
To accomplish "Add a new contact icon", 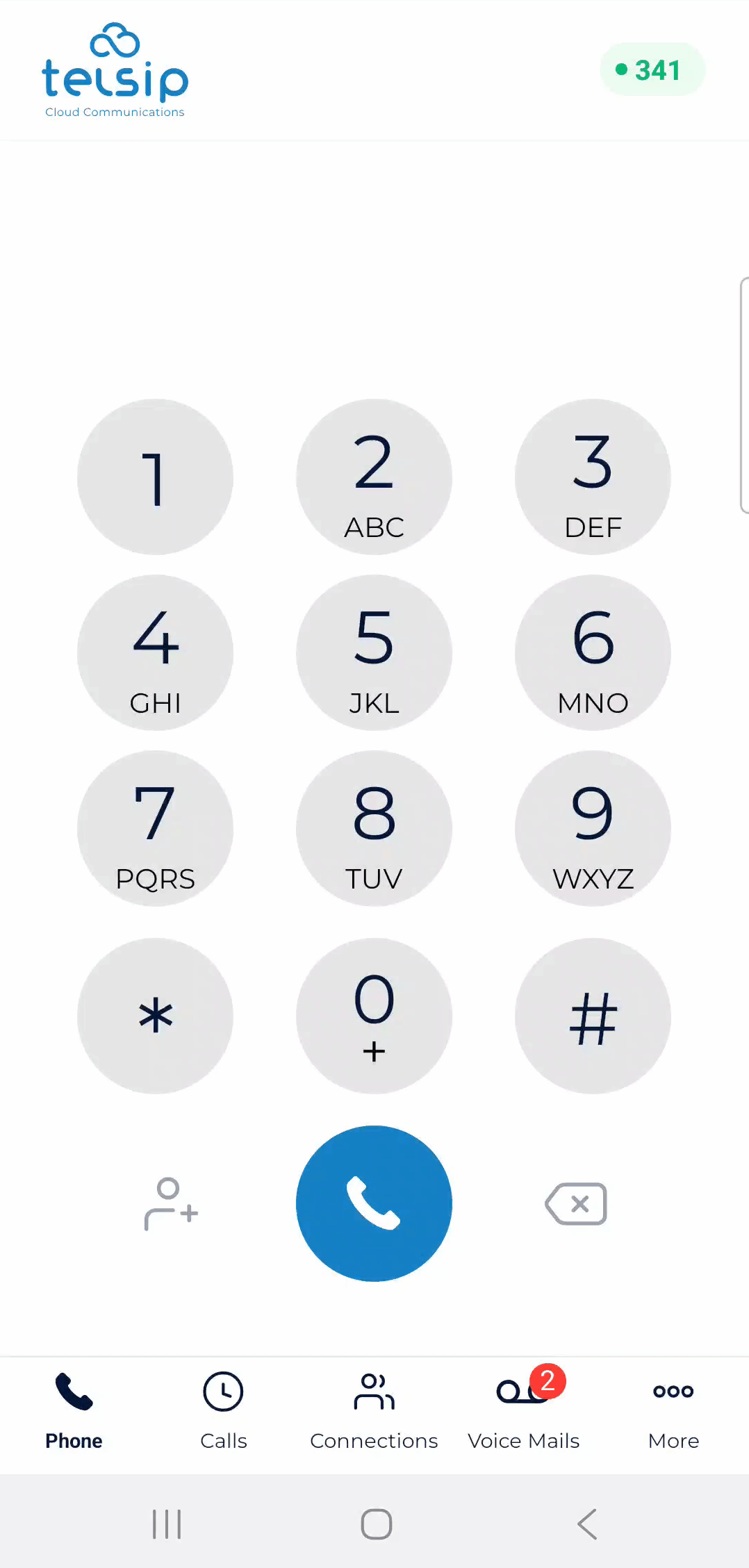I will click(x=170, y=1204).
